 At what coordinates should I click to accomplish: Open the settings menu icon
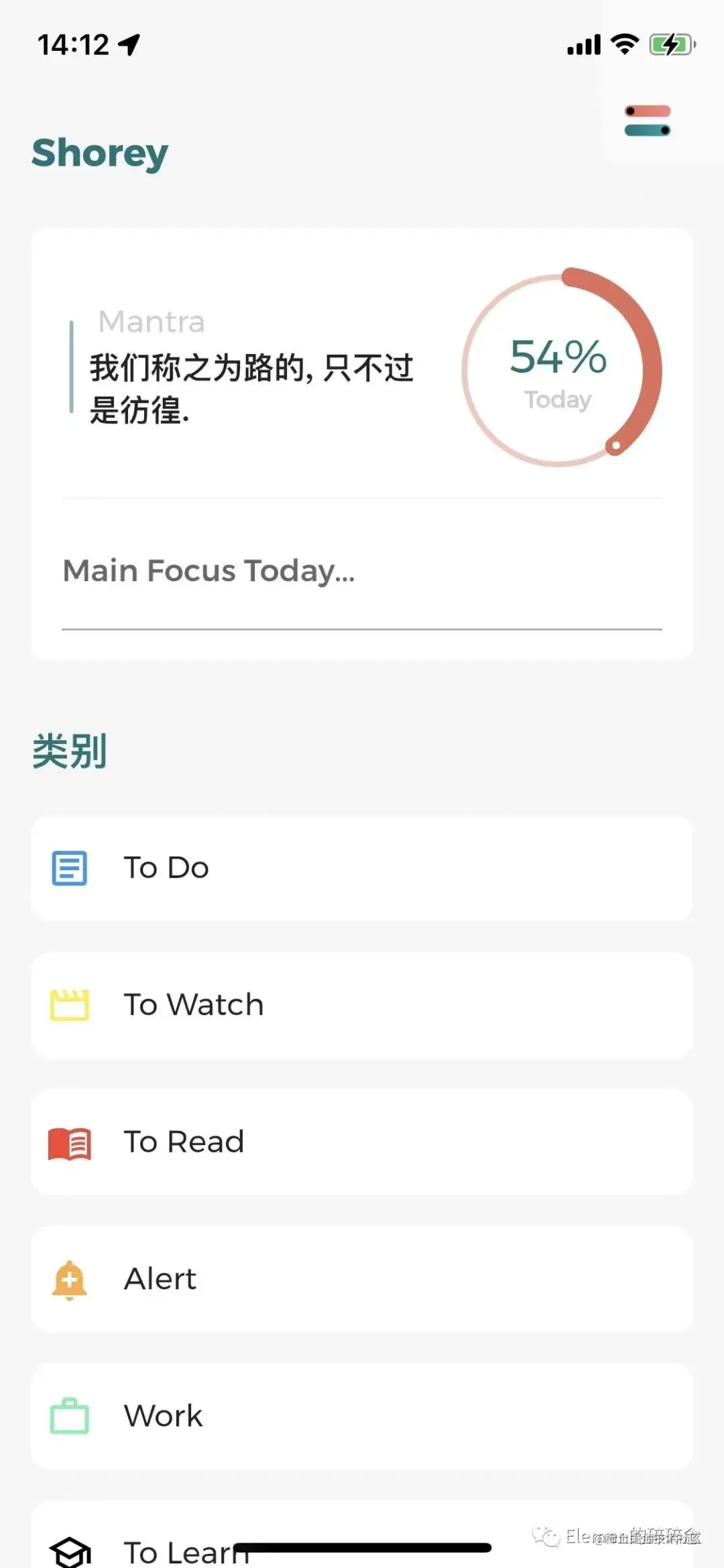648,121
